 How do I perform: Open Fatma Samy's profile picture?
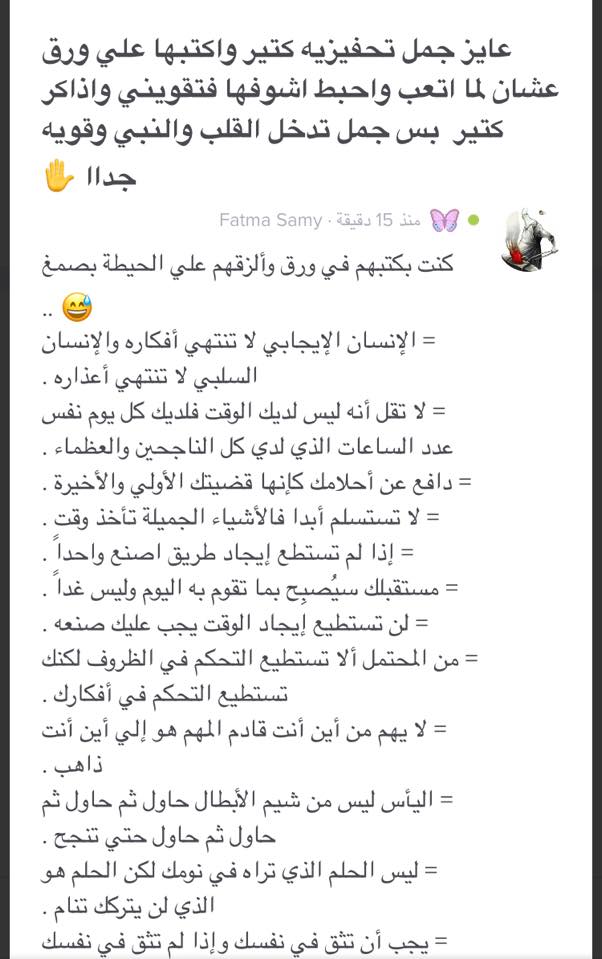point(527,240)
